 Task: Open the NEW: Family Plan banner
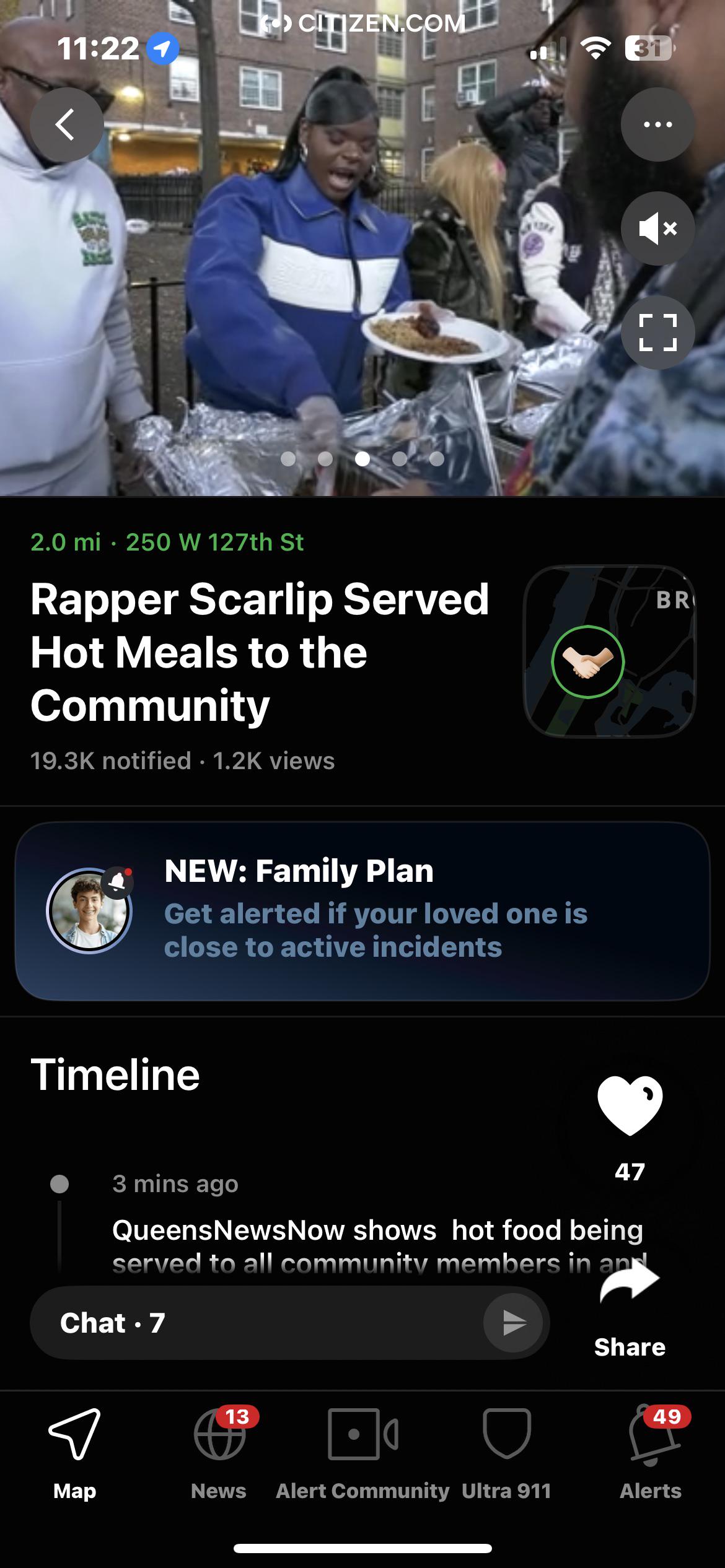pos(362,911)
